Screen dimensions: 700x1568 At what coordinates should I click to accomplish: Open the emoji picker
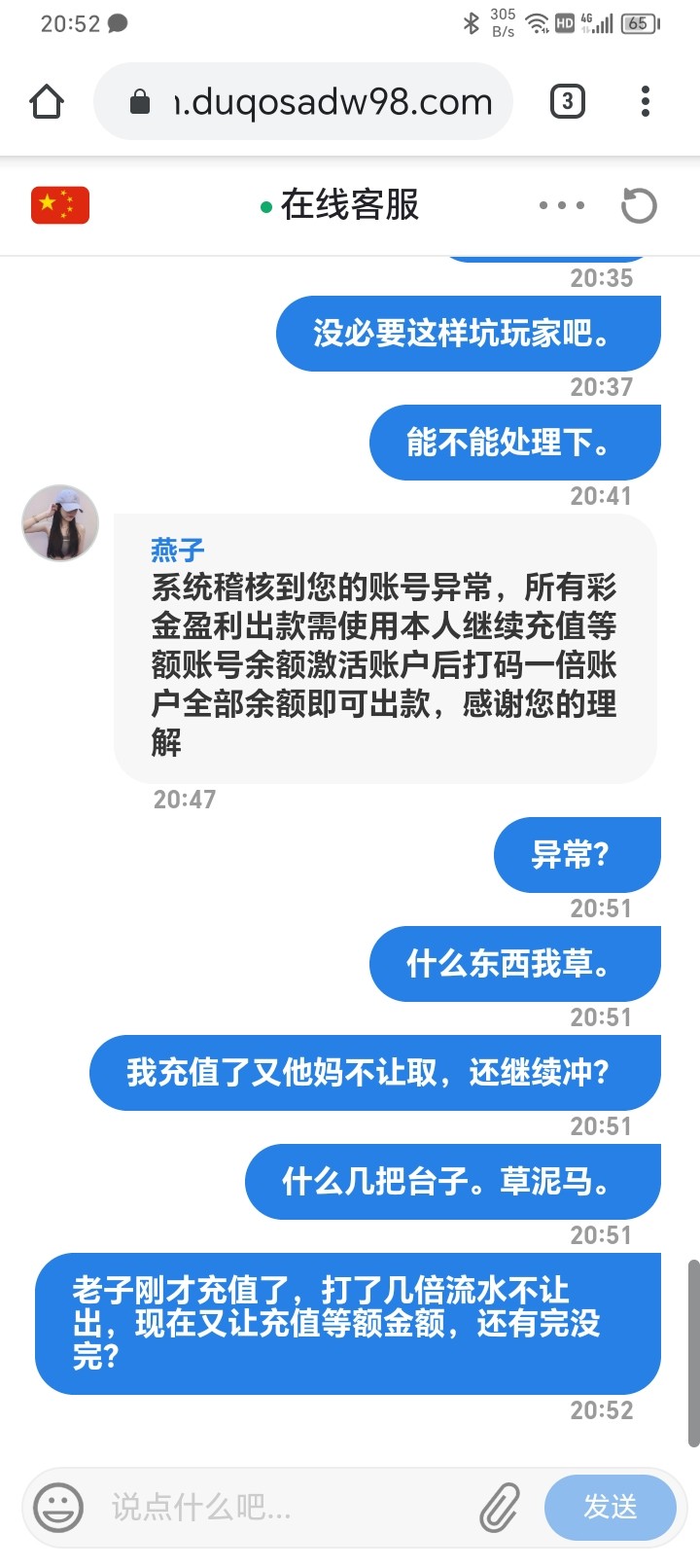[x=58, y=1508]
